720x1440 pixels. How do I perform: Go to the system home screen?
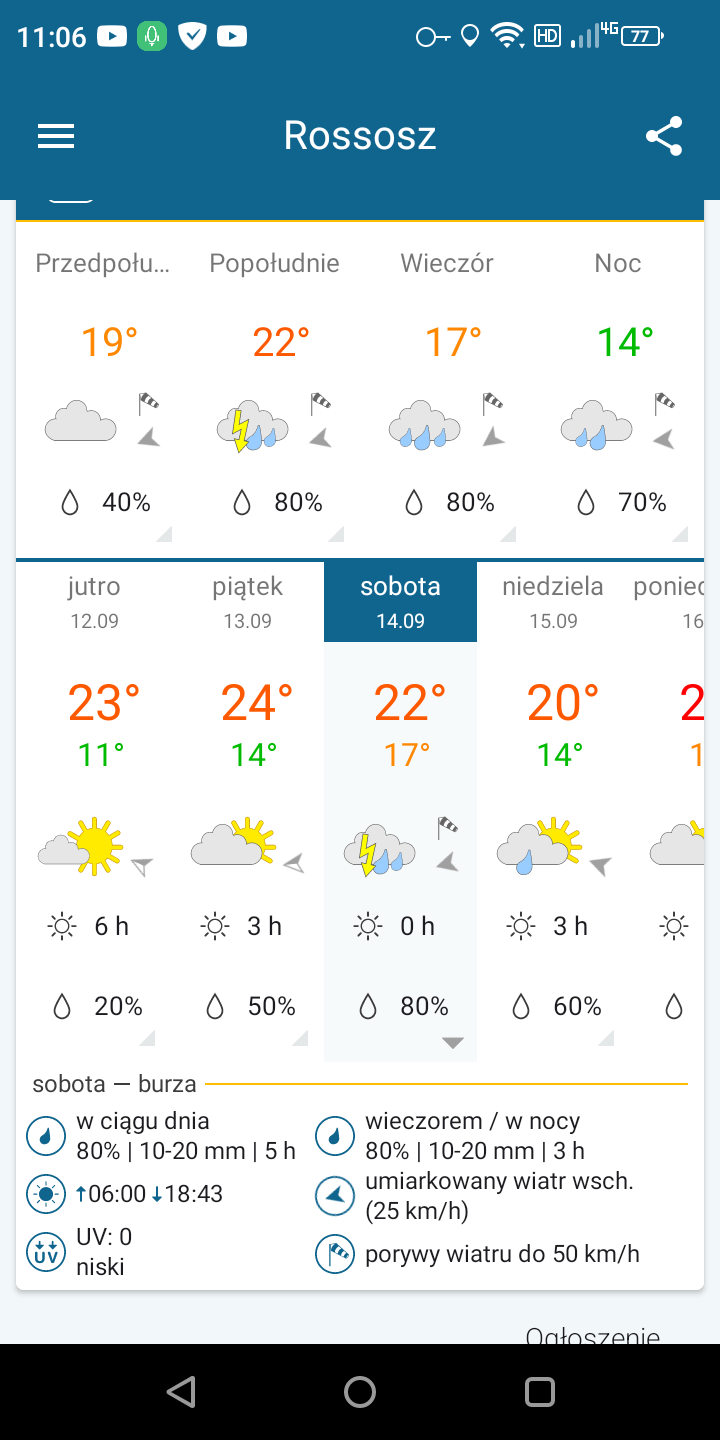[360, 1391]
